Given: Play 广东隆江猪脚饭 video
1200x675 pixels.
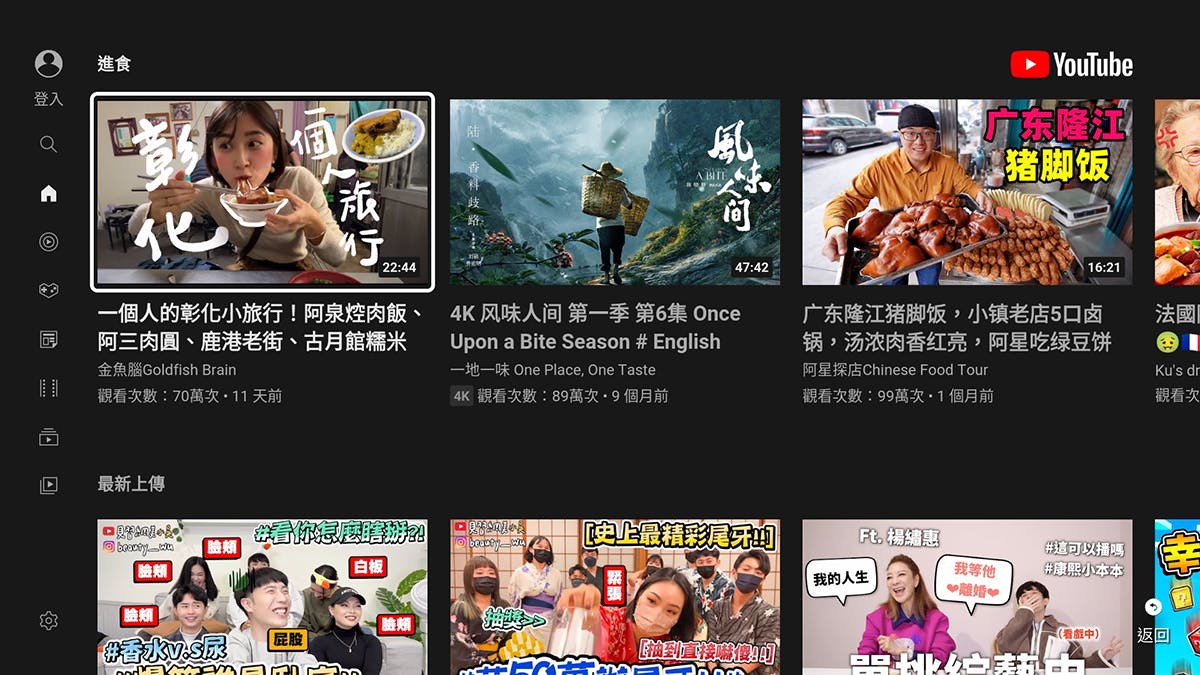Looking at the screenshot, I should coord(967,191).
